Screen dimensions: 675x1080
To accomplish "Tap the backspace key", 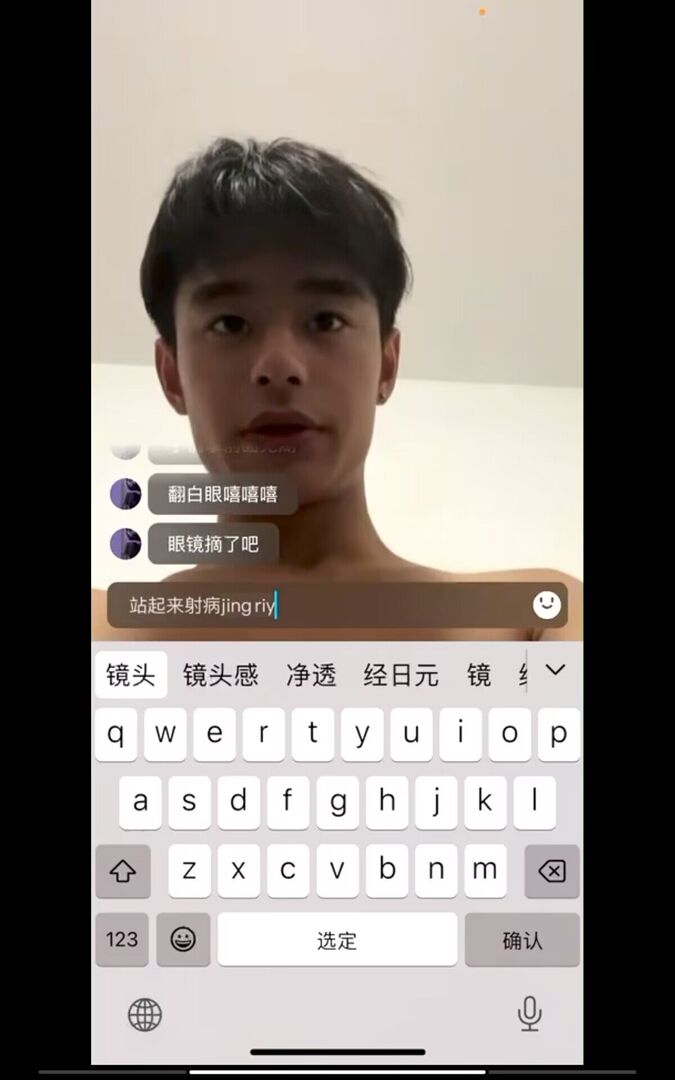I will [551, 871].
